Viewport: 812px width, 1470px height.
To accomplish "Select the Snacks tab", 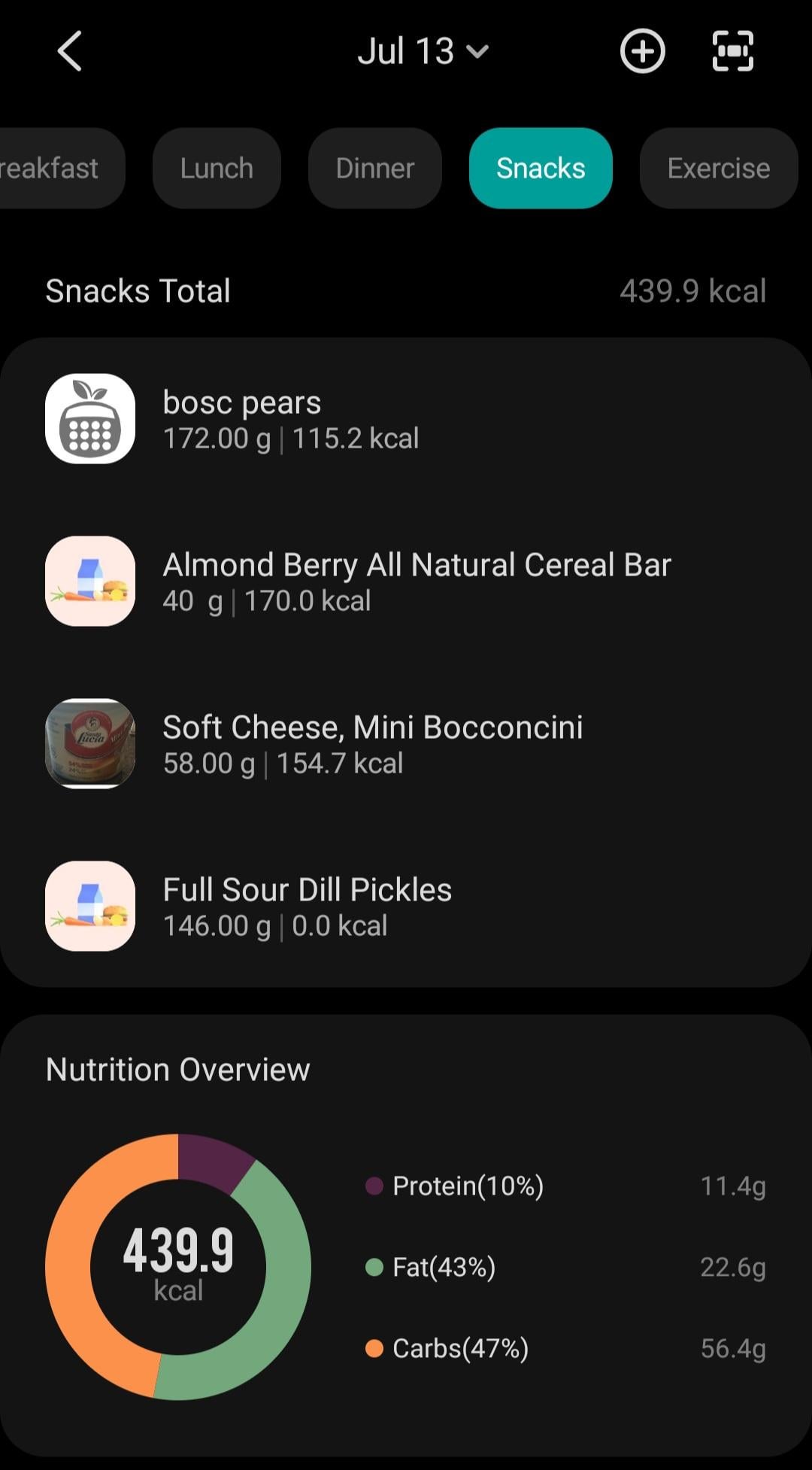I will click(x=541, y=168).
